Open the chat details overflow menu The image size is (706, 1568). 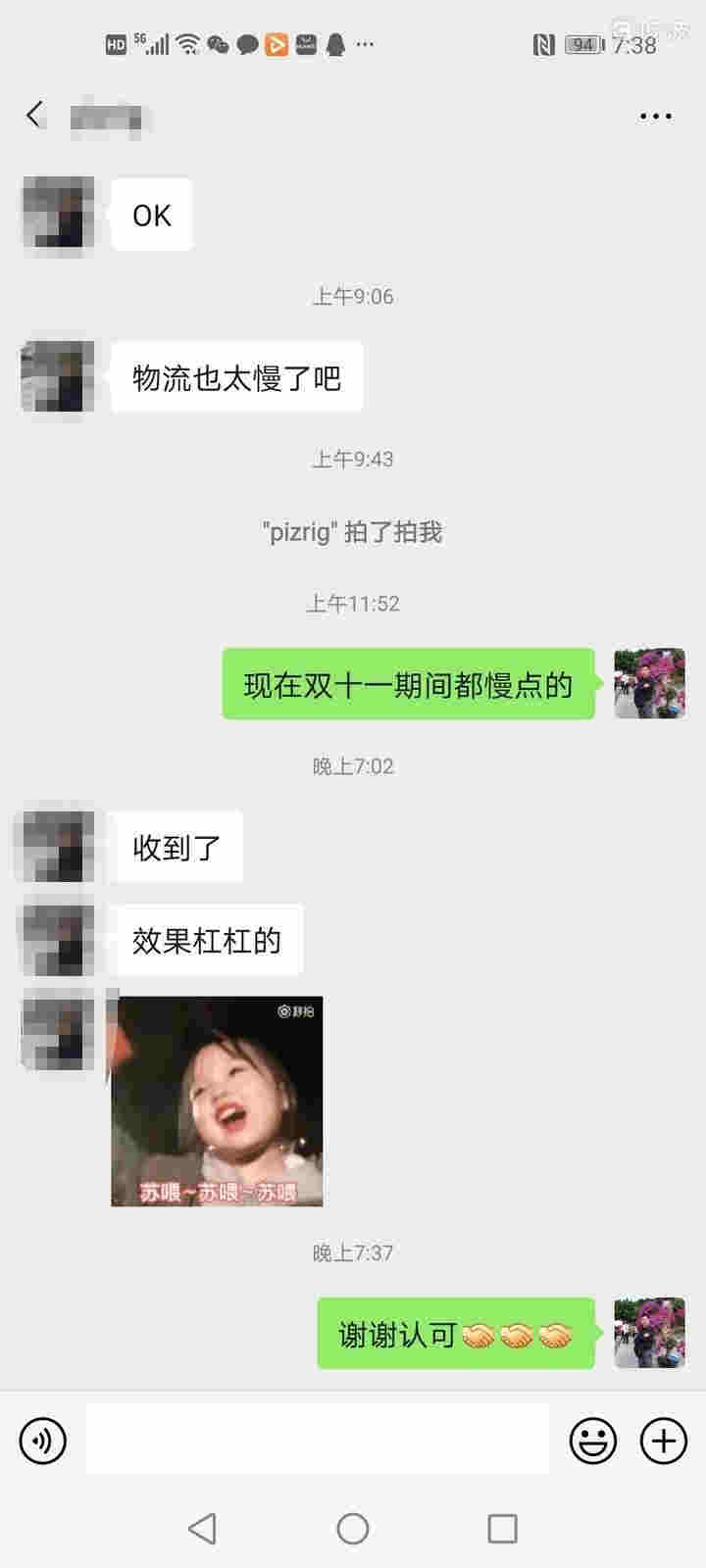click(x=655, y=116)
